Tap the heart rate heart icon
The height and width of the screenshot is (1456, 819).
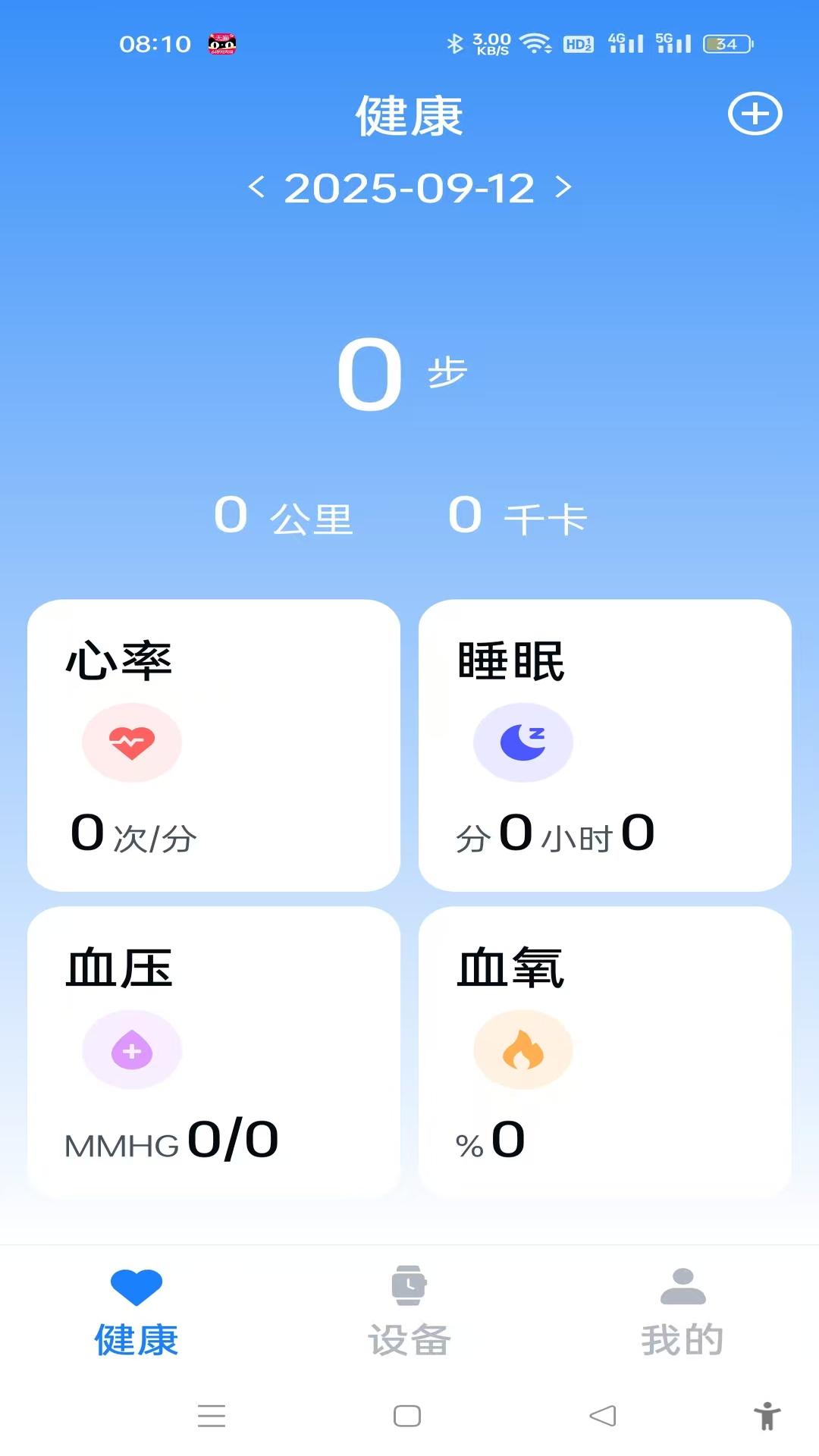coord(132,742)
